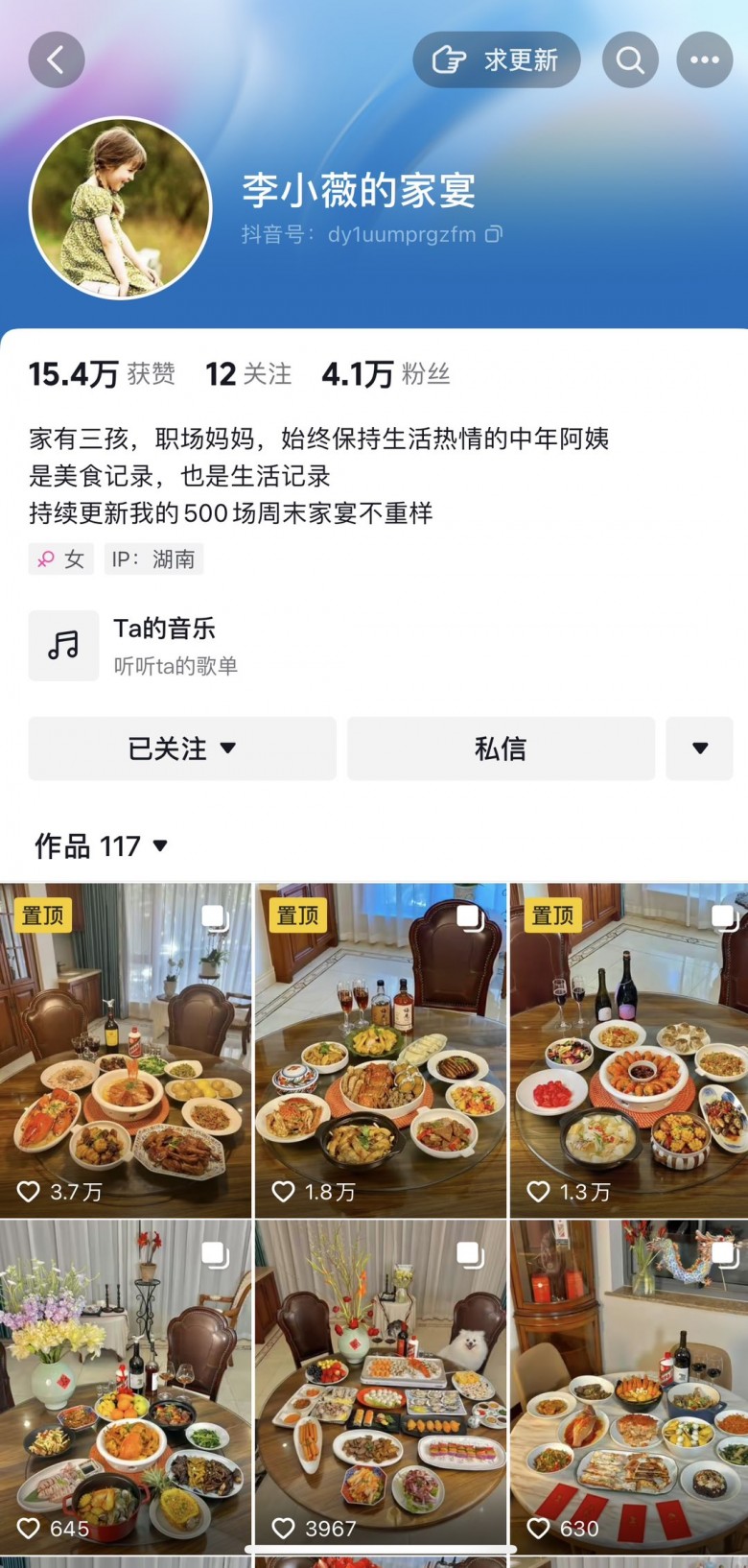
Task: Tap the 已关注 follow status button
Action: point(182,748)
